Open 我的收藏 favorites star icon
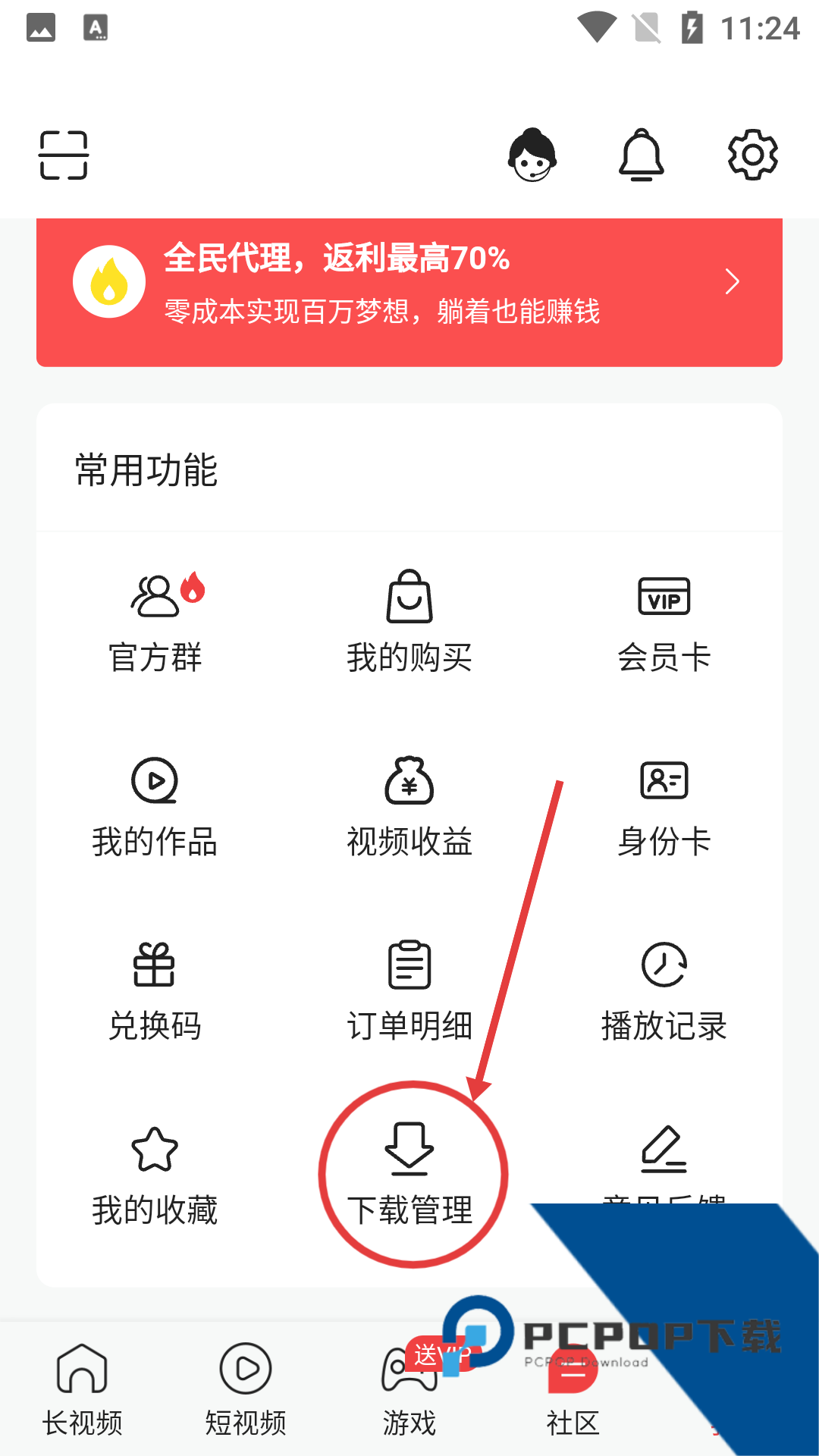The width and height of the screenshot is (819, 1456). (x=155, y=1172)
